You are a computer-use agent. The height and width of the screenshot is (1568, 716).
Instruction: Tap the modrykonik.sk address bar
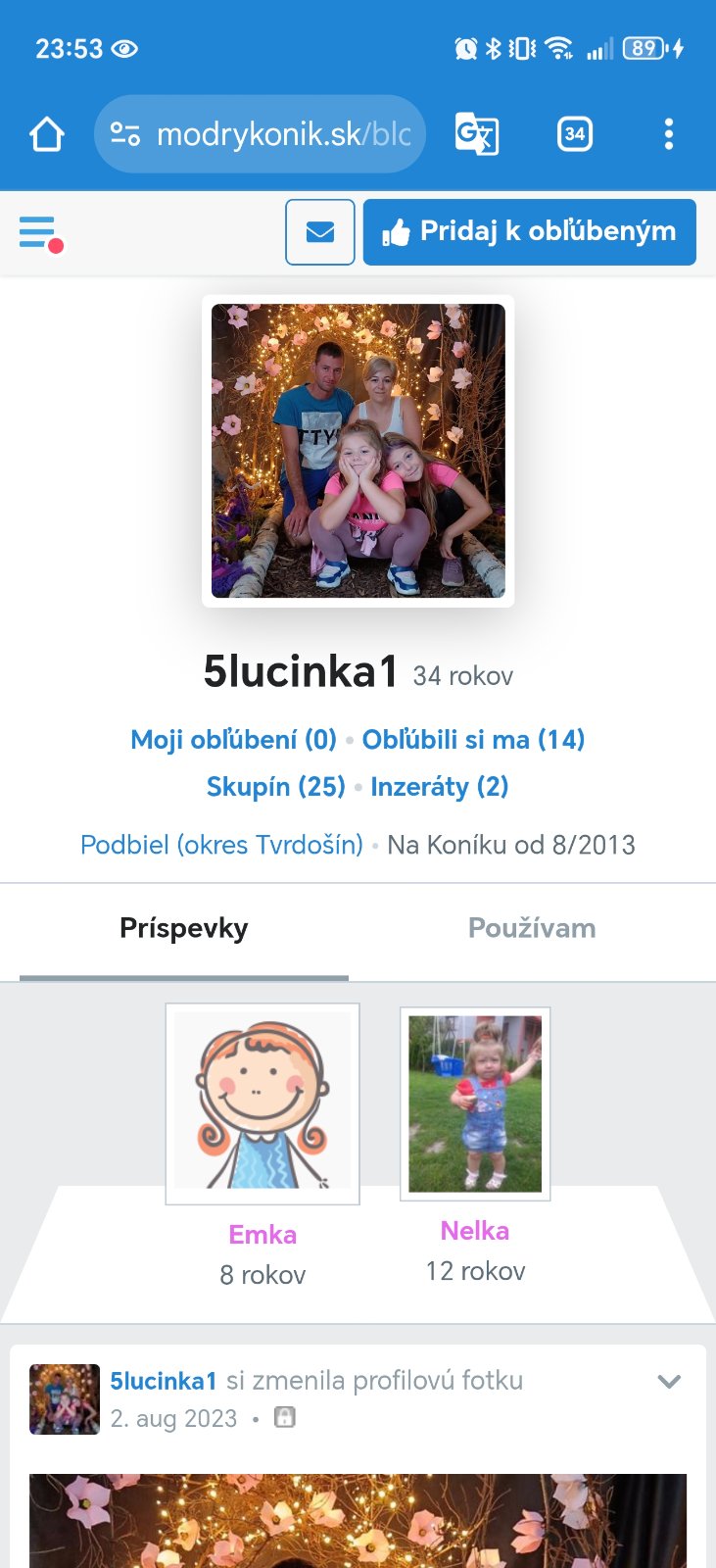(261, 134)
